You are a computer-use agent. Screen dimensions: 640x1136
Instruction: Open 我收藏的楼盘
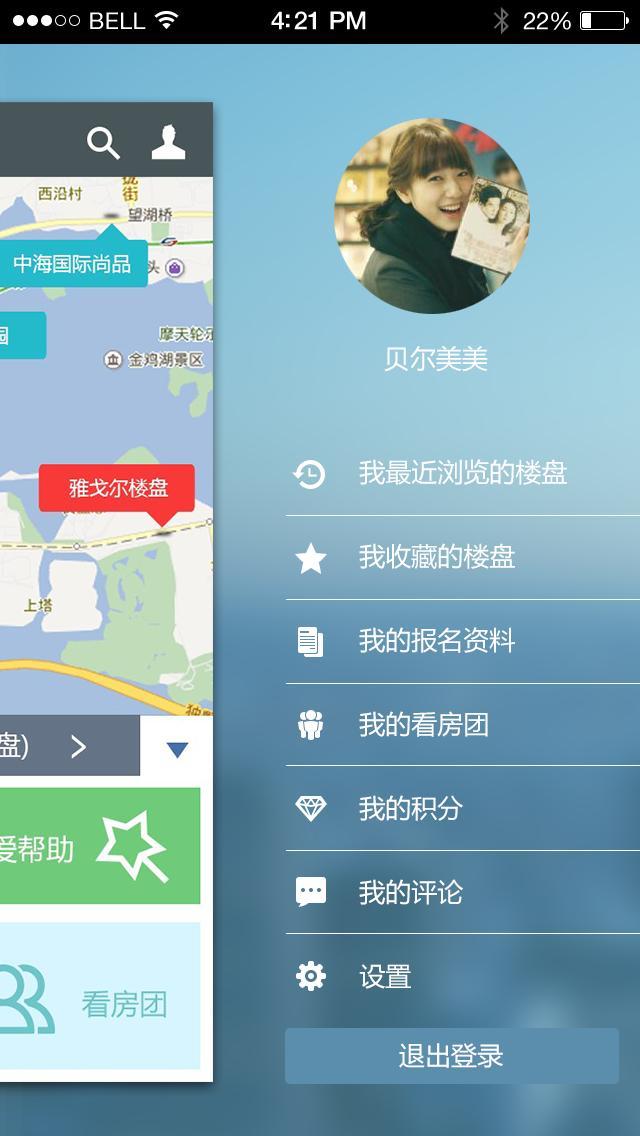coord(462,558)
